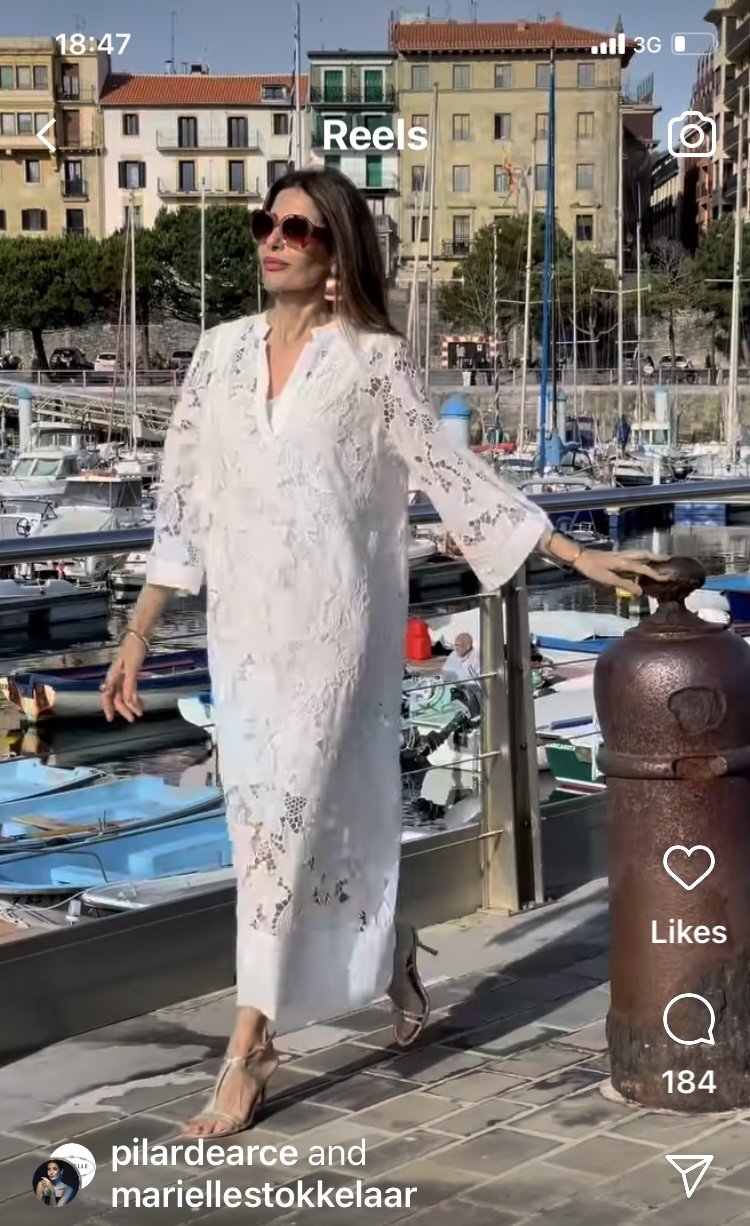Open pilardearce's profile from the username
This screenshot has height=1226, width=750.
point(204,1153)
